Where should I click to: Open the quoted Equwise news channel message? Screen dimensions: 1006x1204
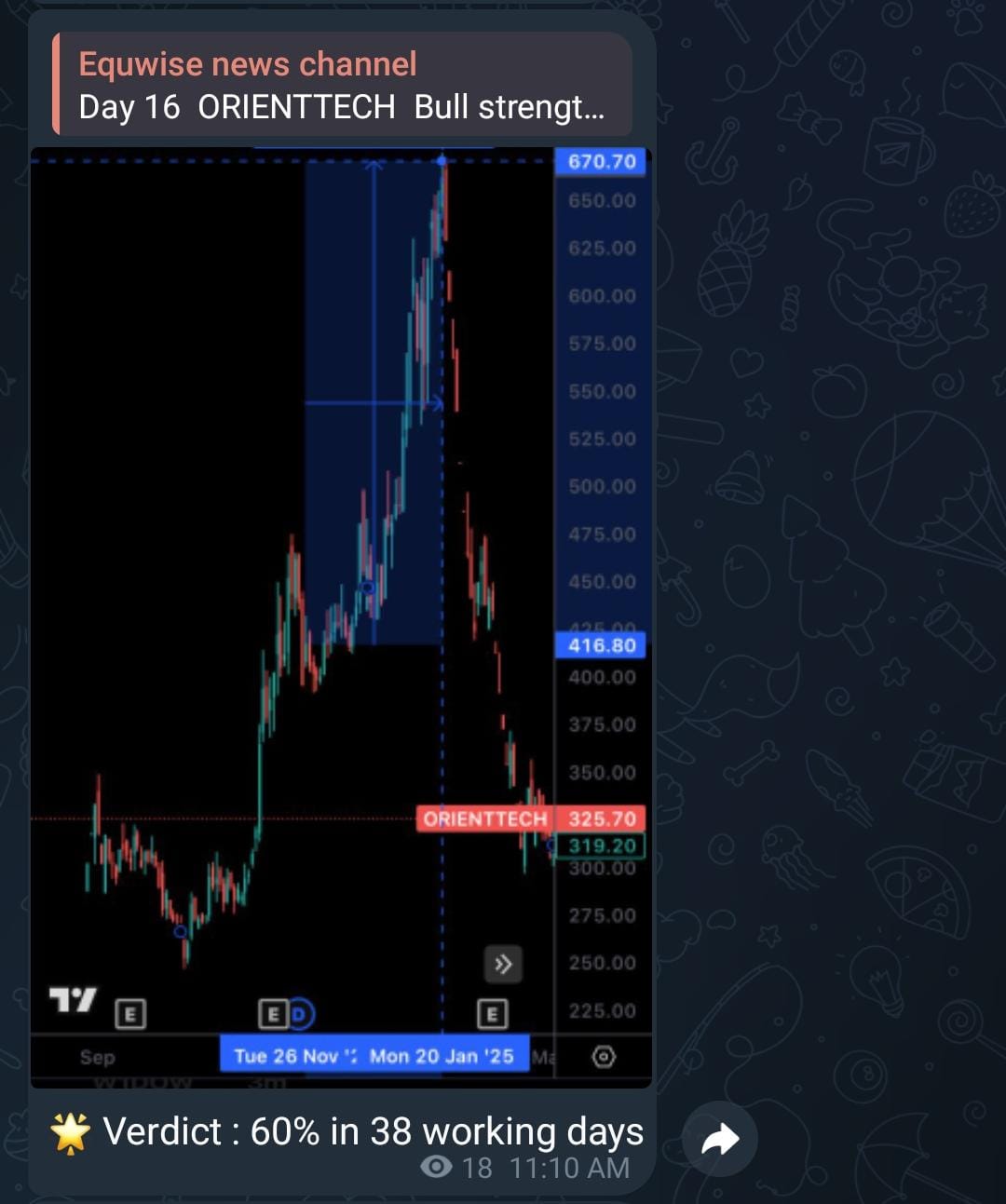click(341, 85)
